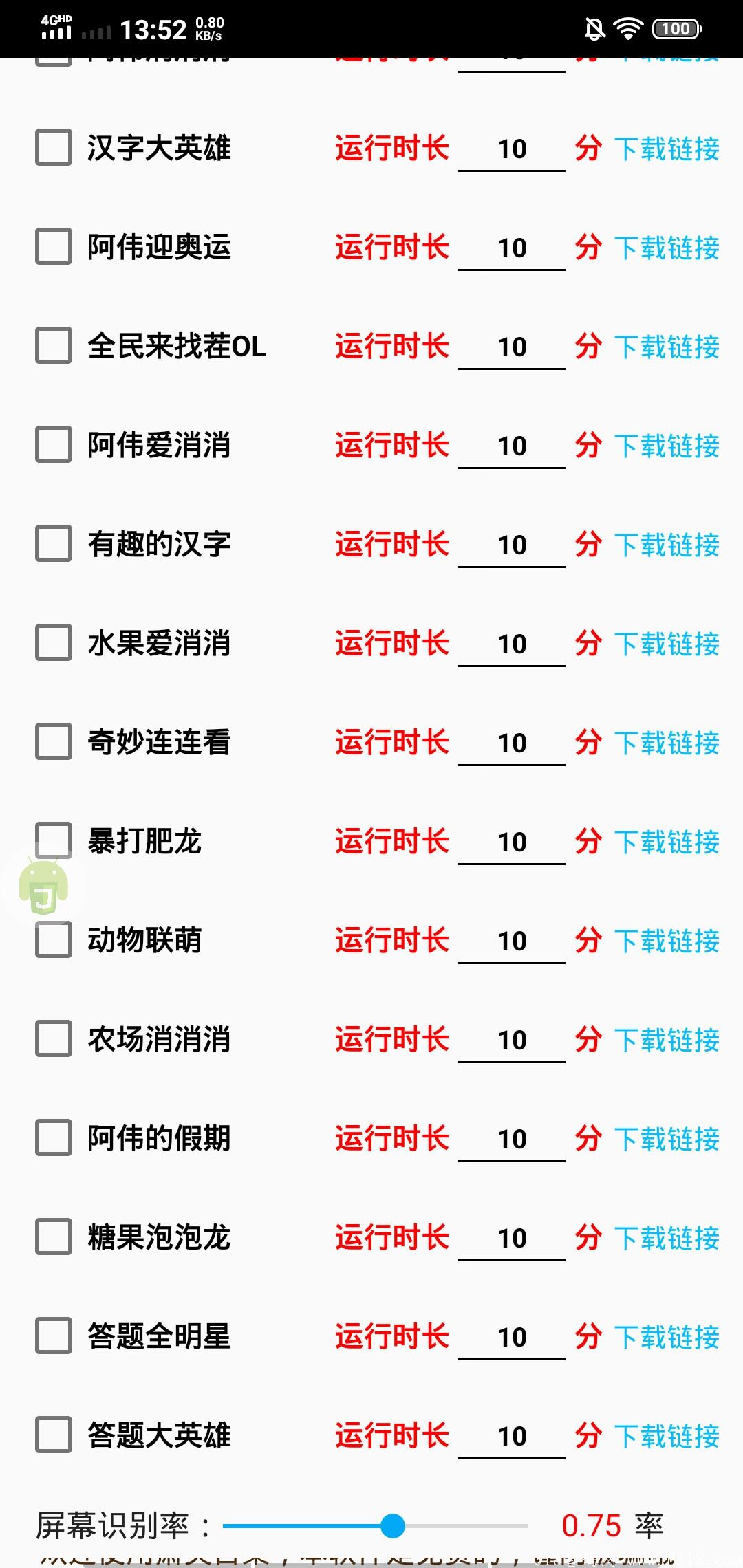The width and height of the screenshot is (743, 1568).
Task: Select the 答题全明星 checkbox
Action: pos(54,1336)
